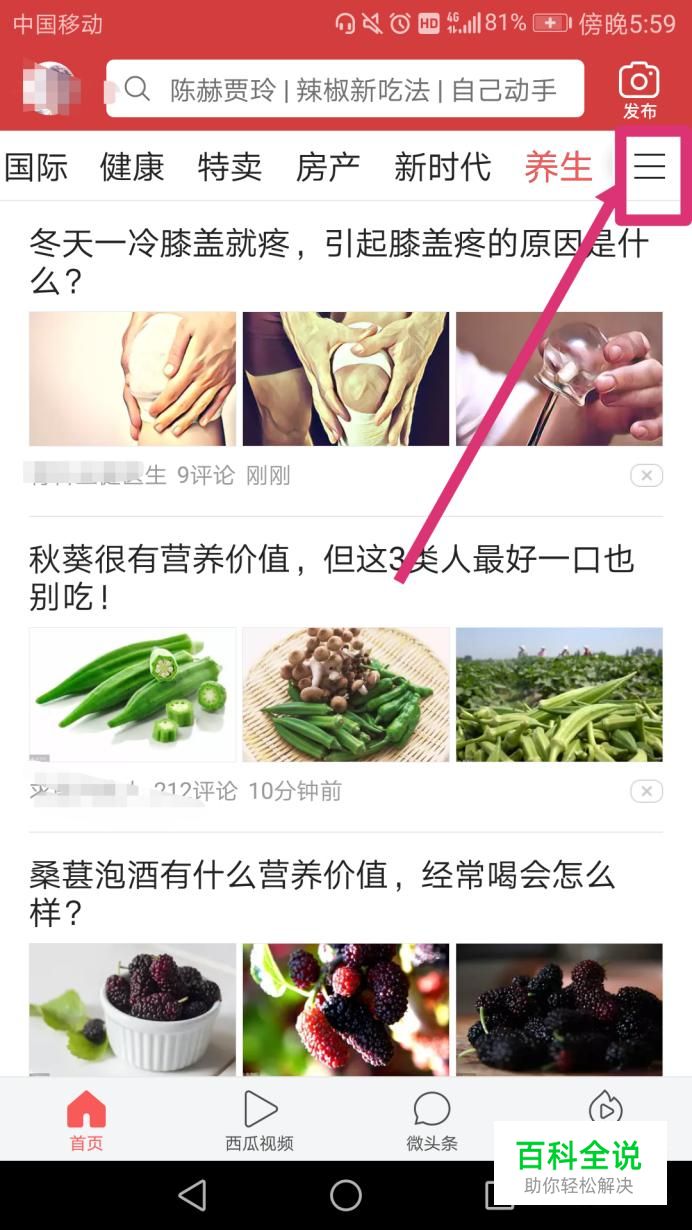Screen dimensions: 692x1230
Task: Tap the search box with 陈赫贾玲
Action: [x=345, y=90]
